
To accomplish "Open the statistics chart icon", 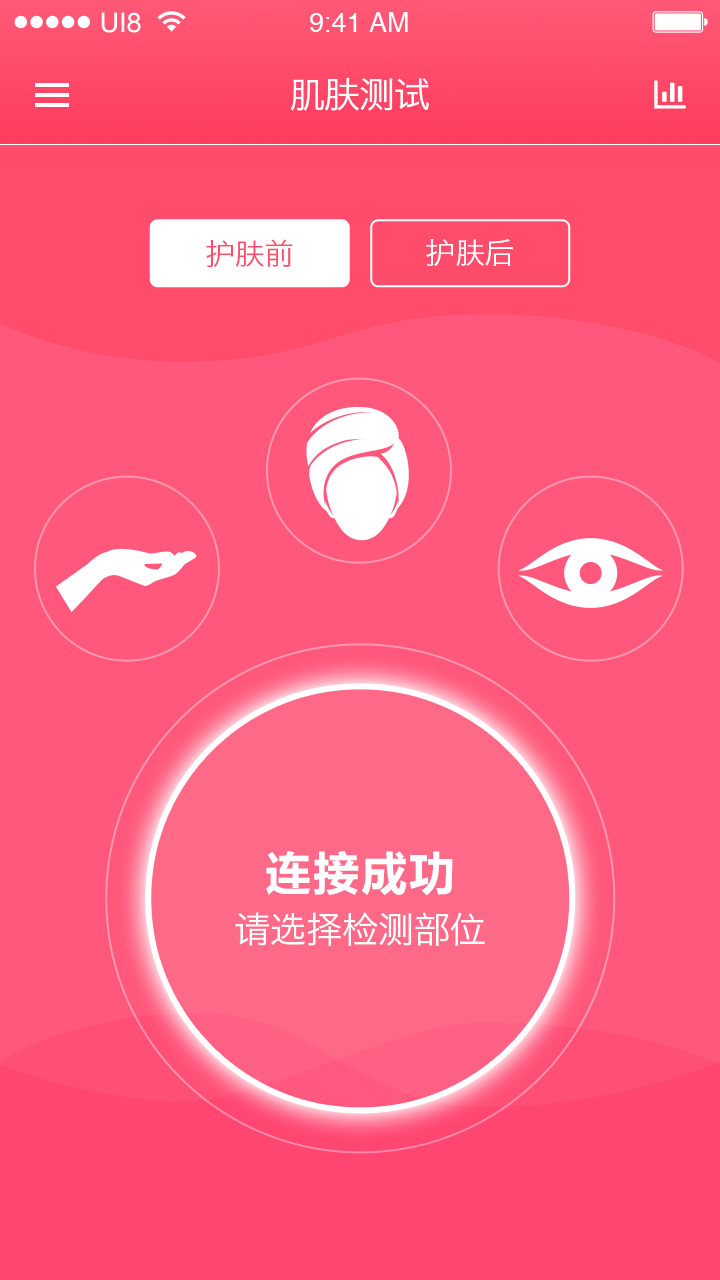I will tap(669, 95).
